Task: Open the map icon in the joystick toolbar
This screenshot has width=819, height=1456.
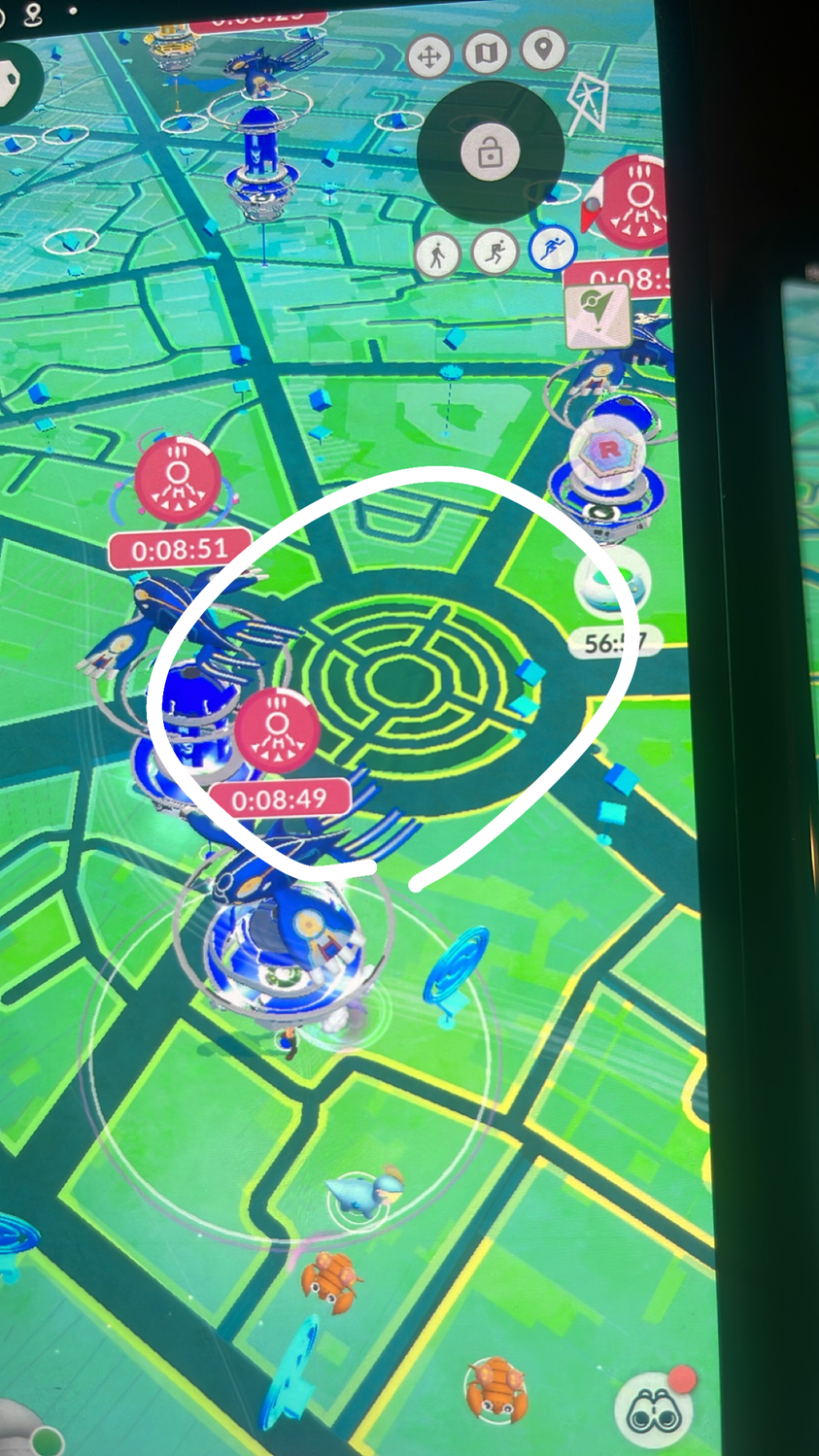Action: [x=486, y=52]
